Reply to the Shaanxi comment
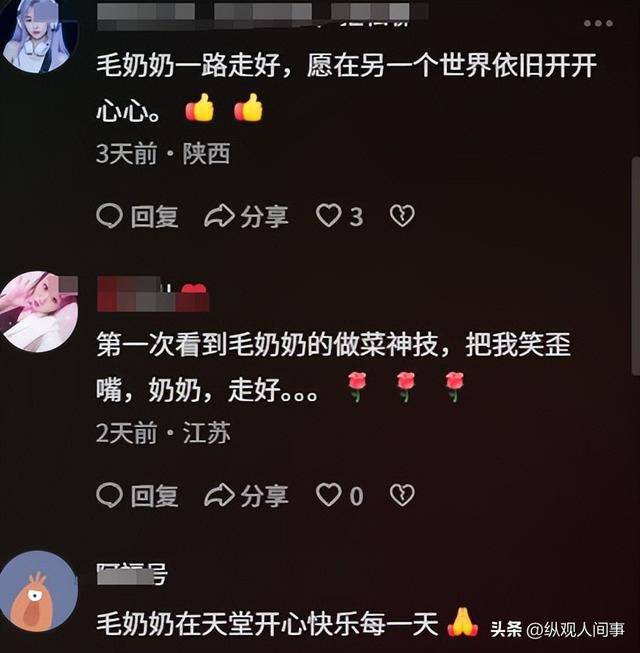The height and width of the screenshot is (653, 640). point(137,216)
